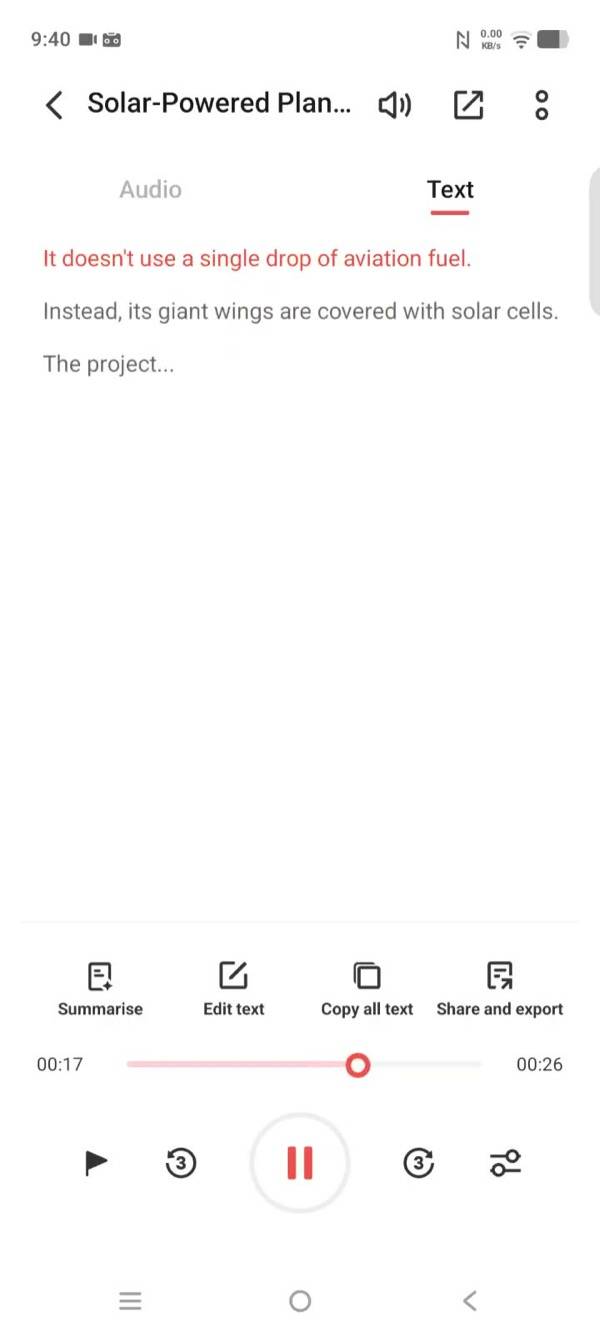This screenshot has height=1333, width=600.
Task: Open recent apps from navigation bar
Action: [x=130, y=1300]
